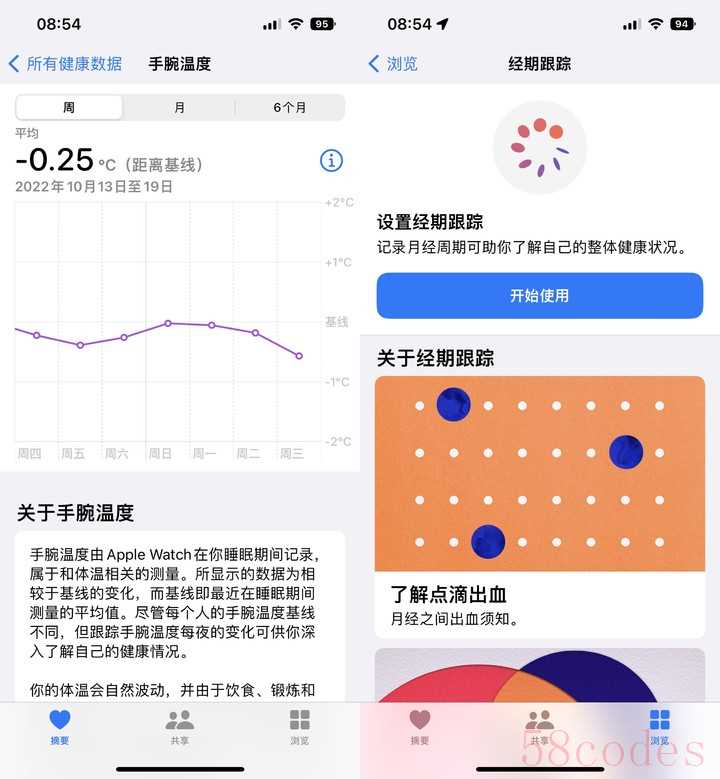Open the info icon beside the average temperature
The width and height of the screenshot is (720, 779).
[x=331, y=161]
